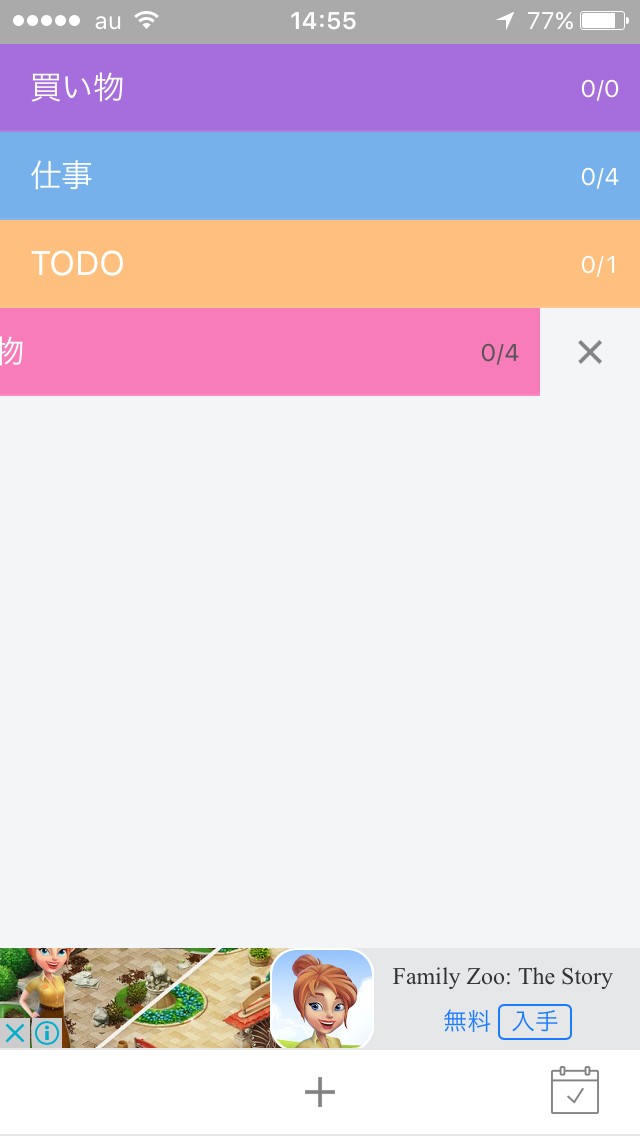Tap the pink list showing 0/4

[x=270, y=352]
